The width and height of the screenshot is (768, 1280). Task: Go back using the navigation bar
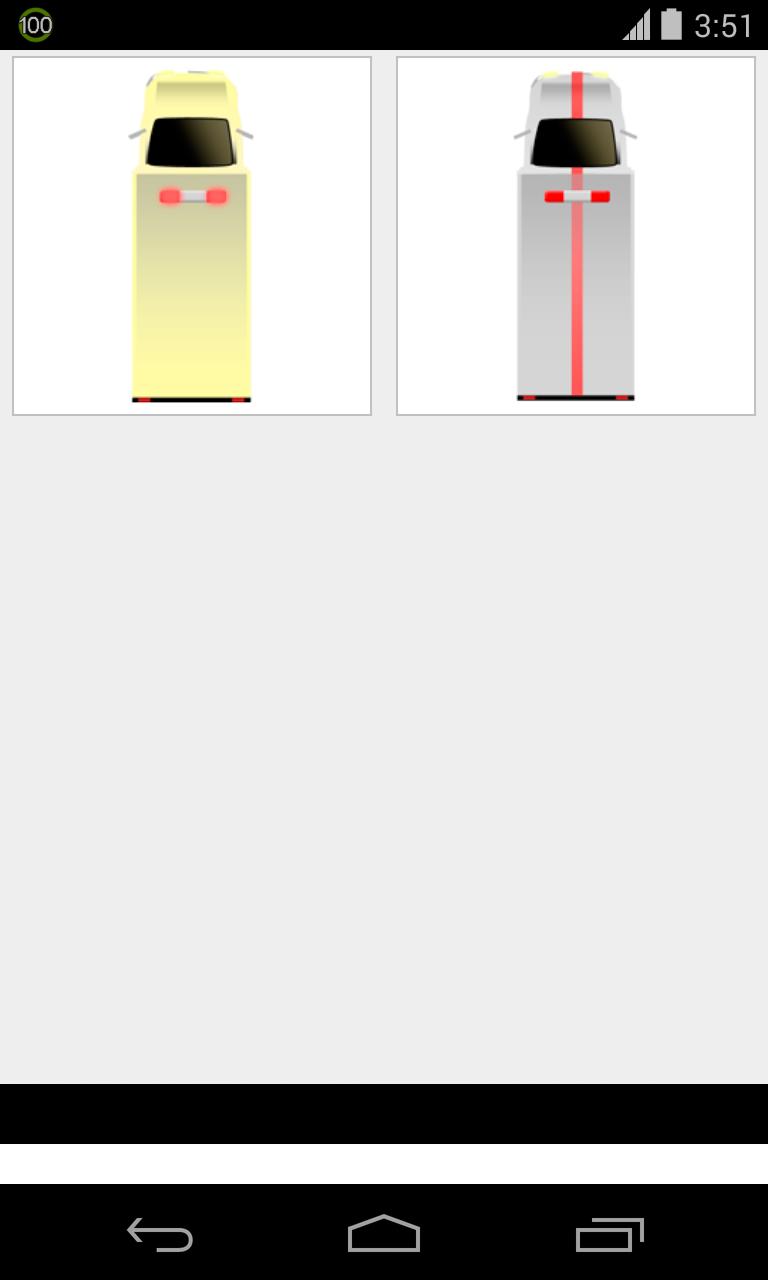point(160,1234)
